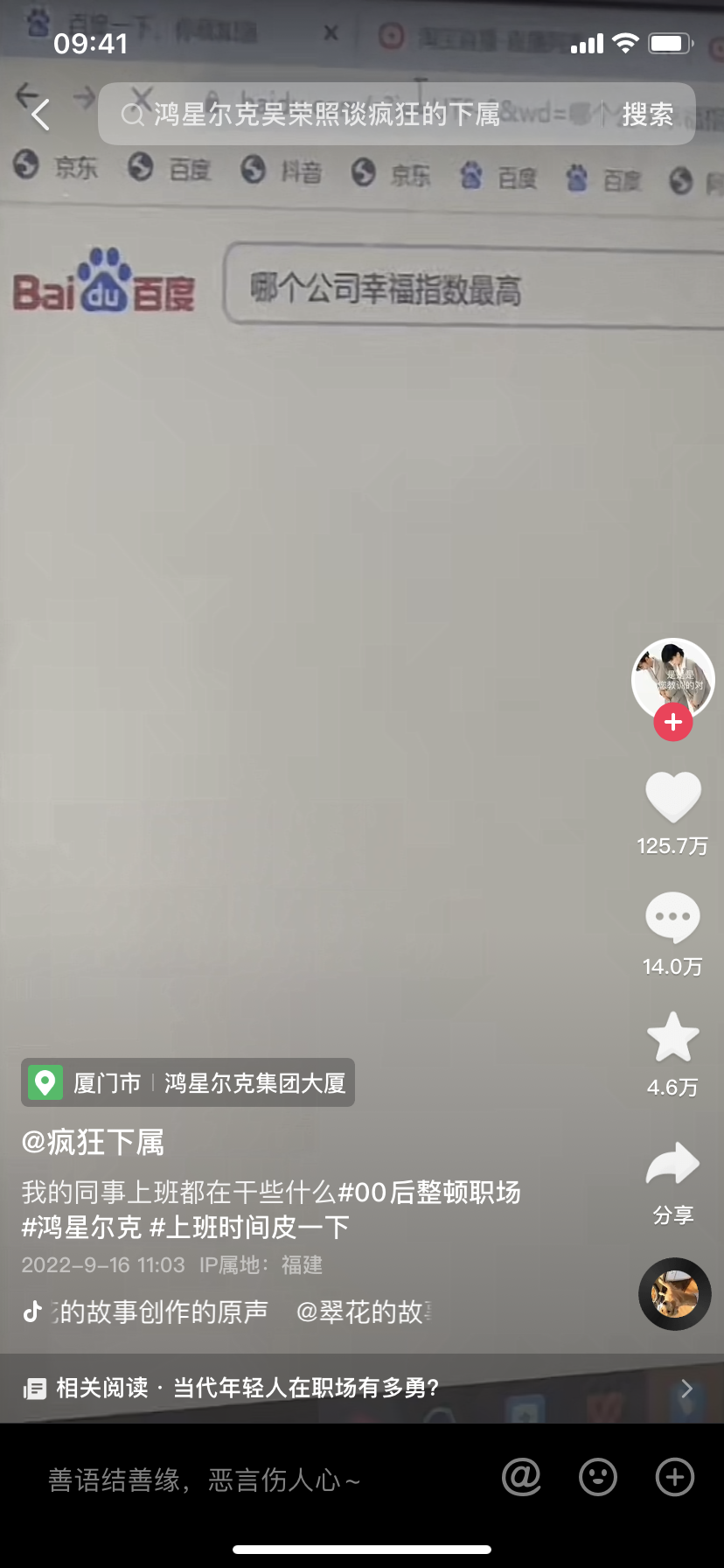Screen dimensions: 724x1568
Task: Open the 厦门市 鸿星尔克集团大厦 location tag
Action: (x=188, y=1083)
